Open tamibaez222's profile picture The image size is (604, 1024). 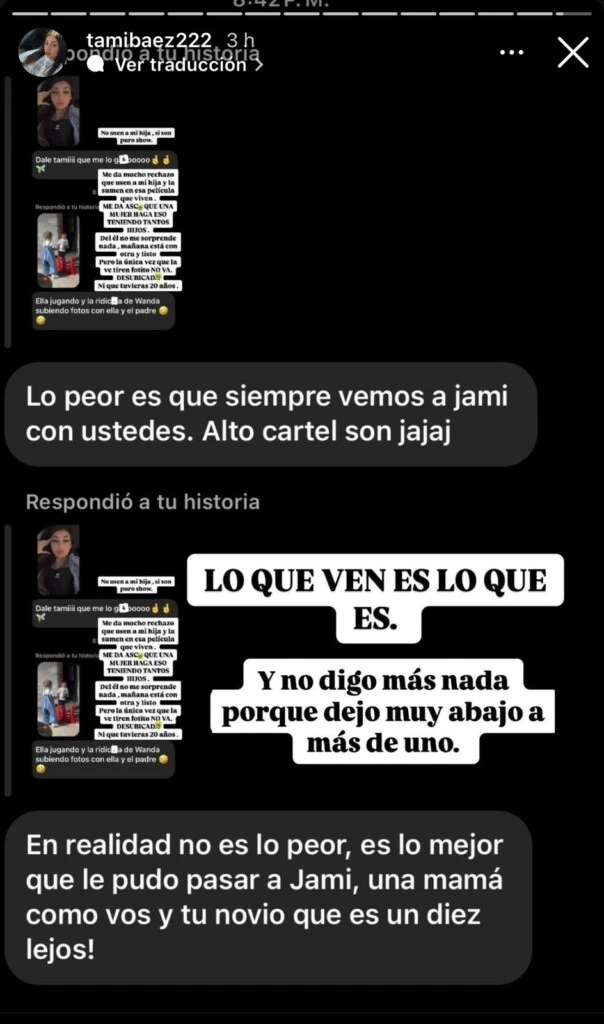pyautogui.click(x=43, y=52)
